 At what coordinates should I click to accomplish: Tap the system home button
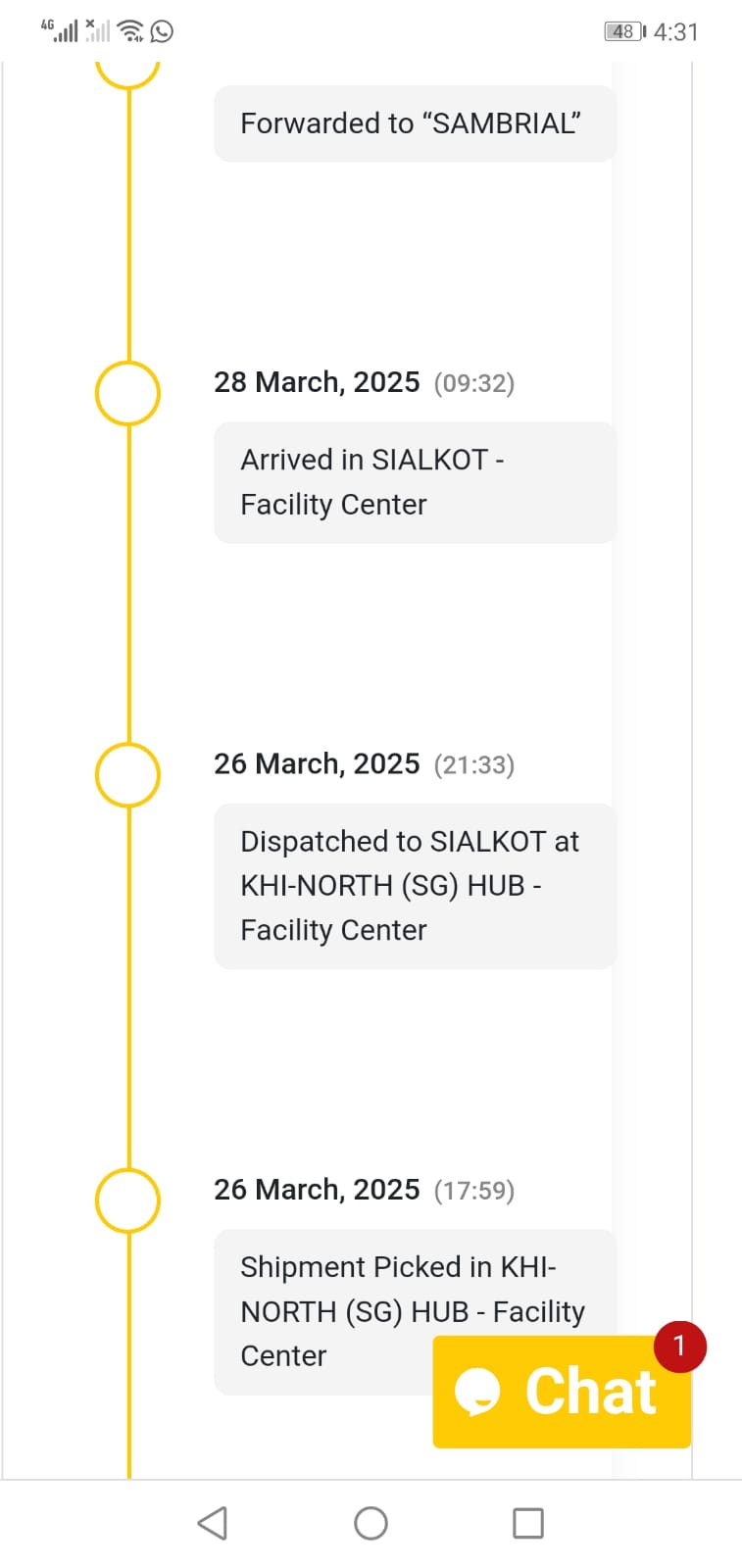point(371,1523)
